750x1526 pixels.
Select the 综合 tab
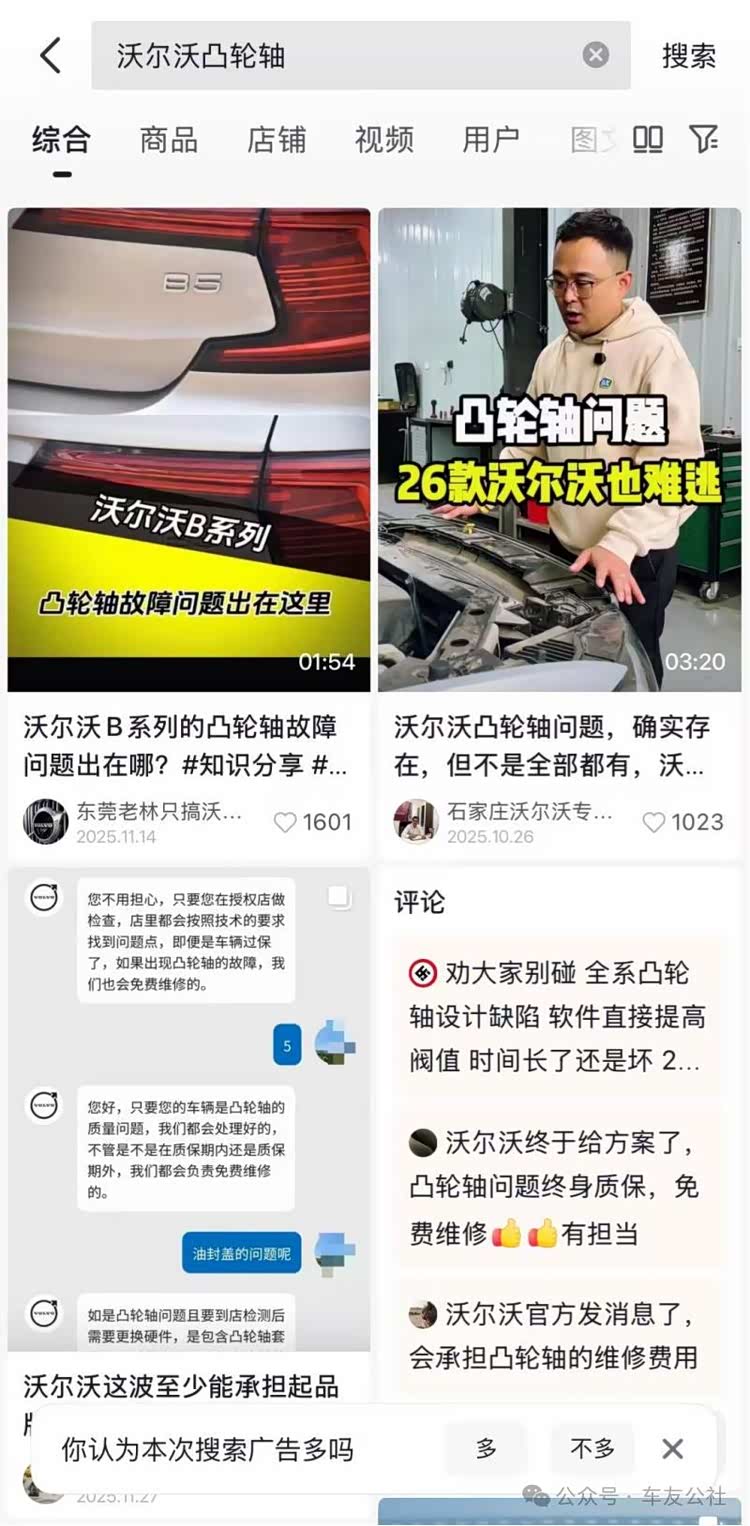pyautogui.click(x=61, y=140)
